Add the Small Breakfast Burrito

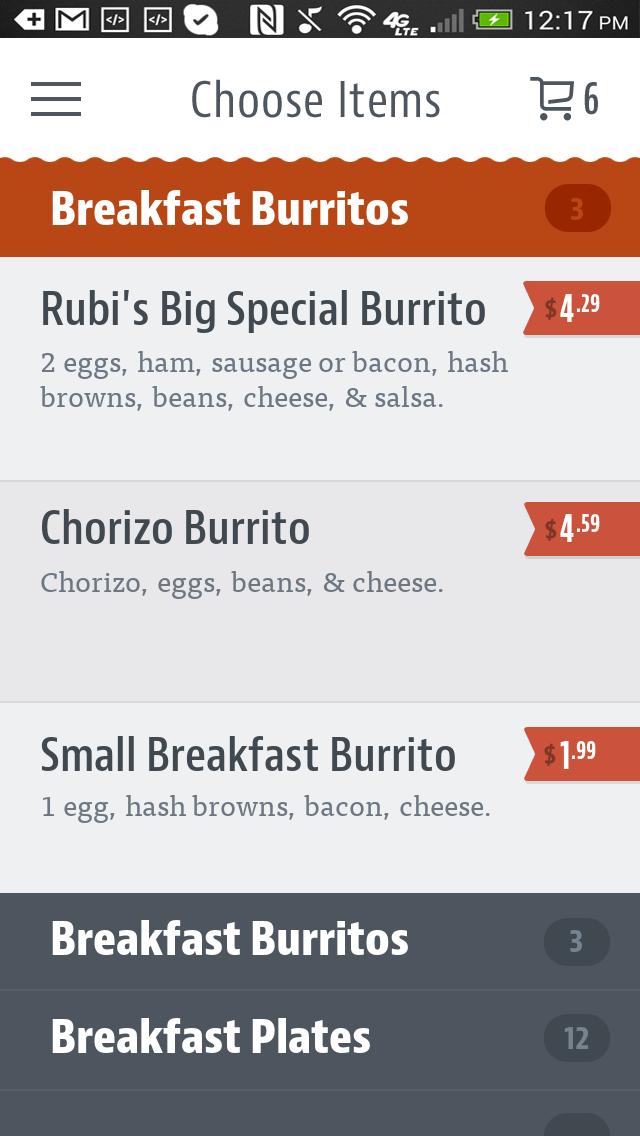tap(248, 756)
